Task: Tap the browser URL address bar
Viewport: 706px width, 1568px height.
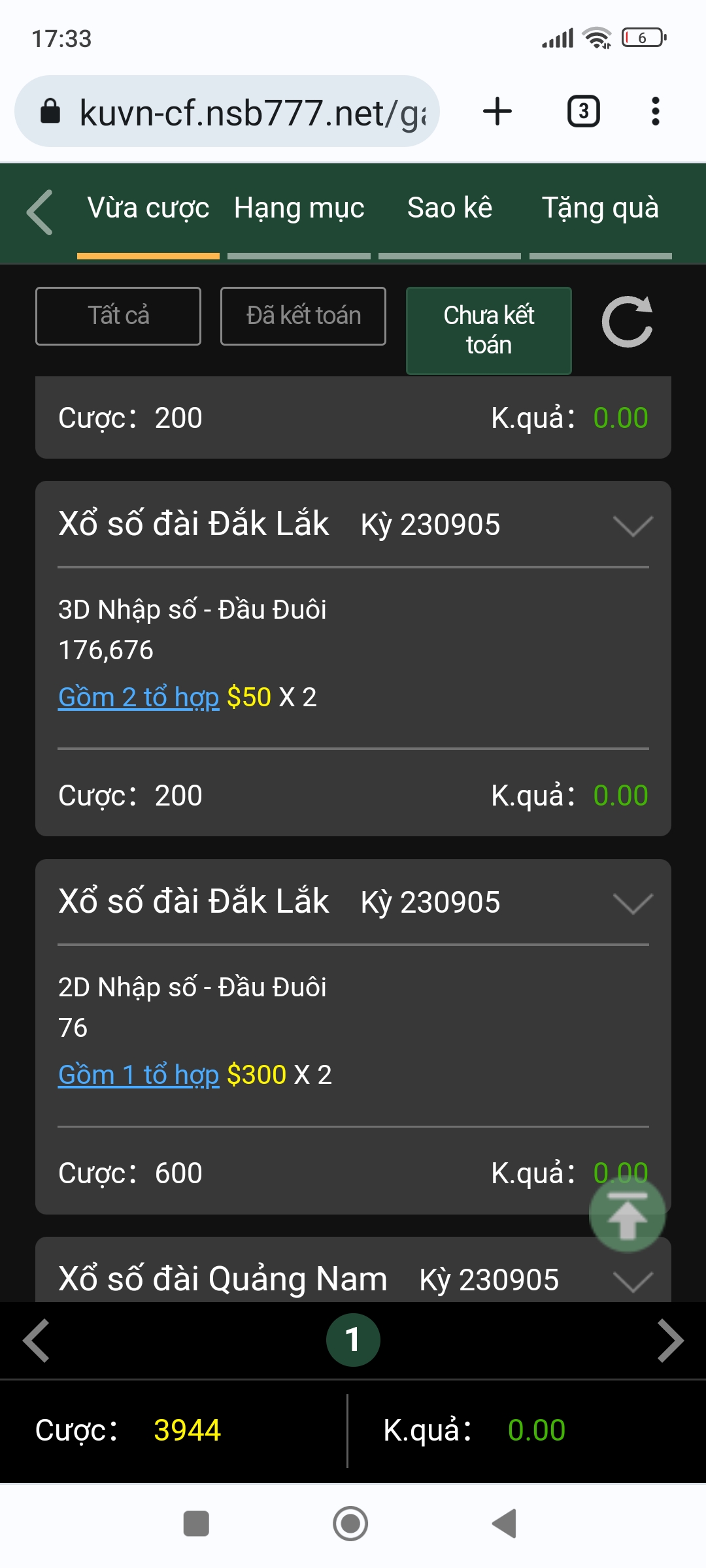Action: click(x=227, y=112)
